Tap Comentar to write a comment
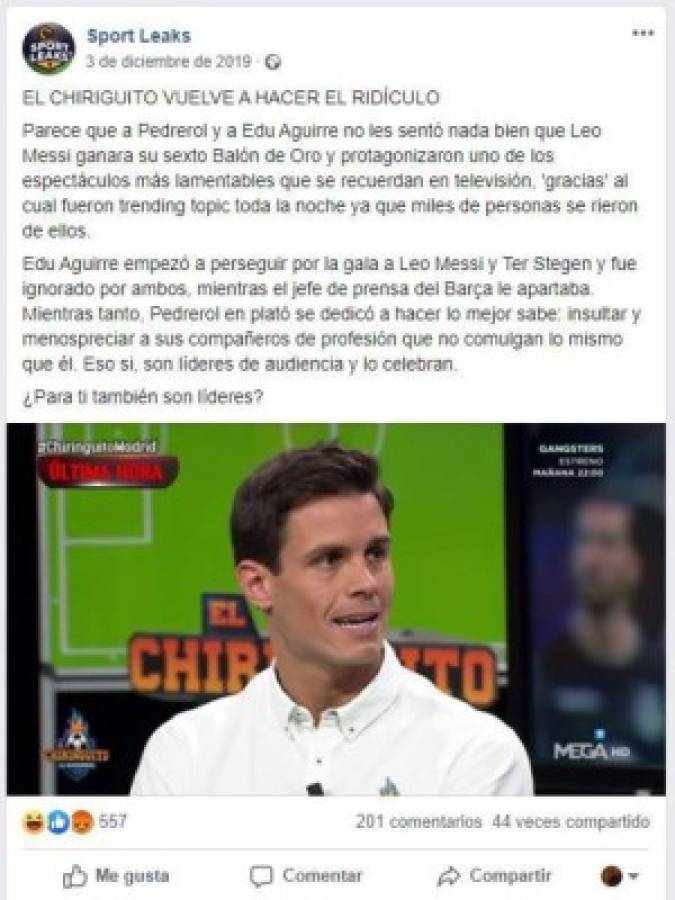 pos(306,875)
